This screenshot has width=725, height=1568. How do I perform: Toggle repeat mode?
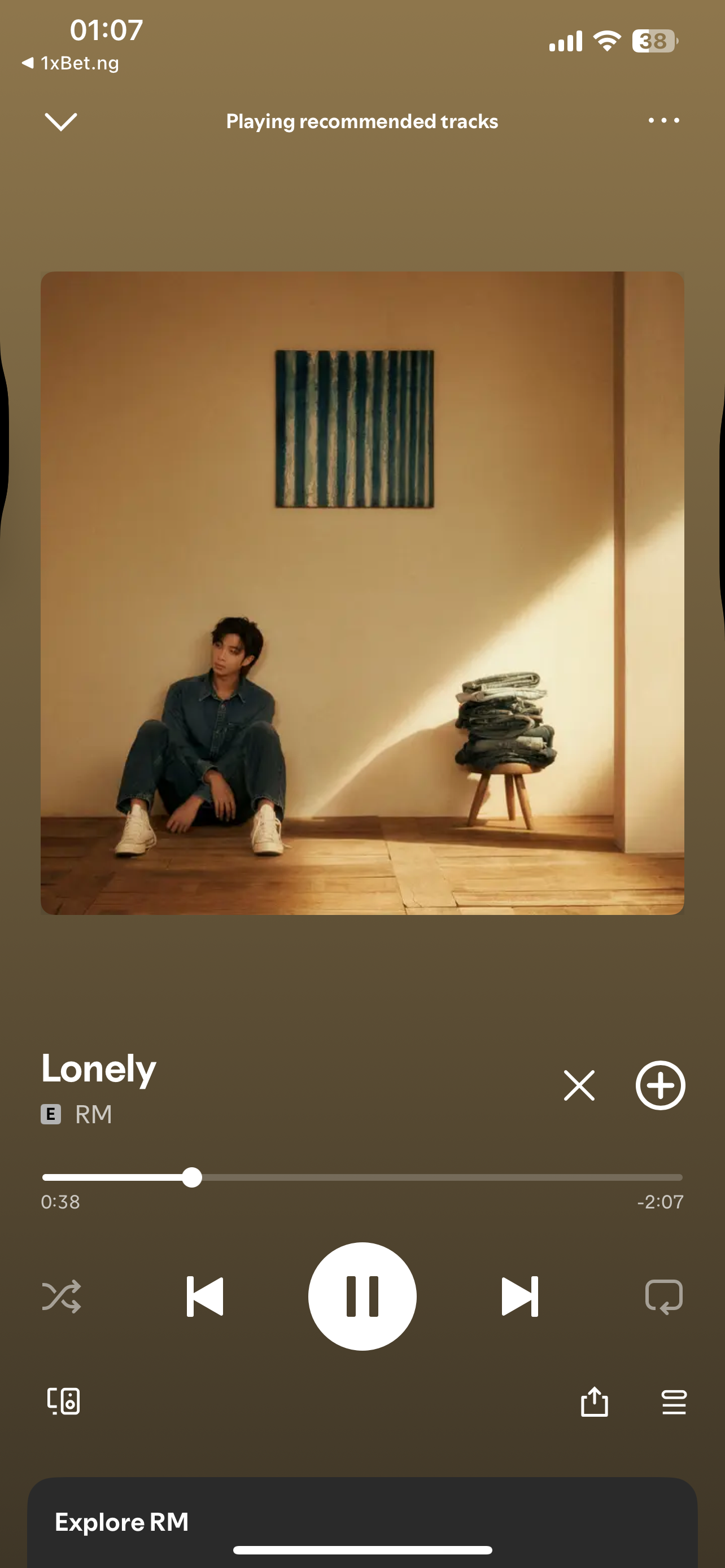(663, 1297)
